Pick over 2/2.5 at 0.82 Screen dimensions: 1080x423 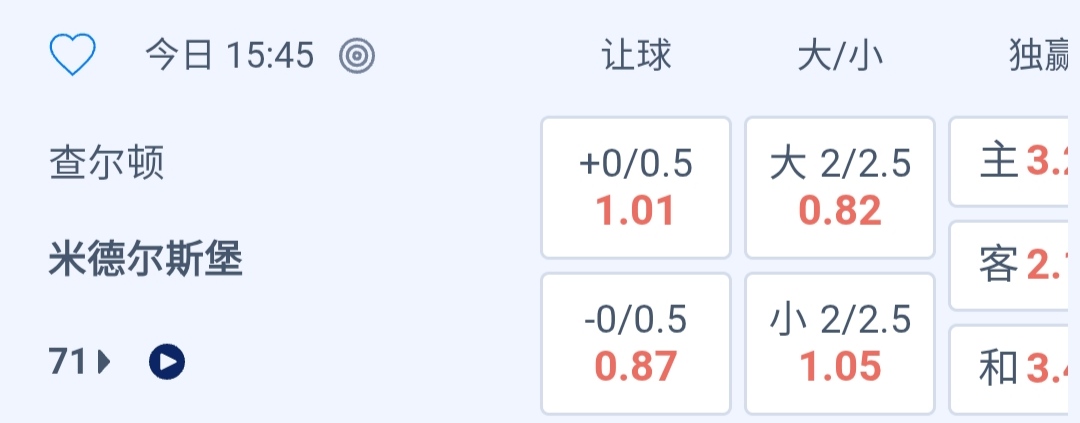click(840, 188)
